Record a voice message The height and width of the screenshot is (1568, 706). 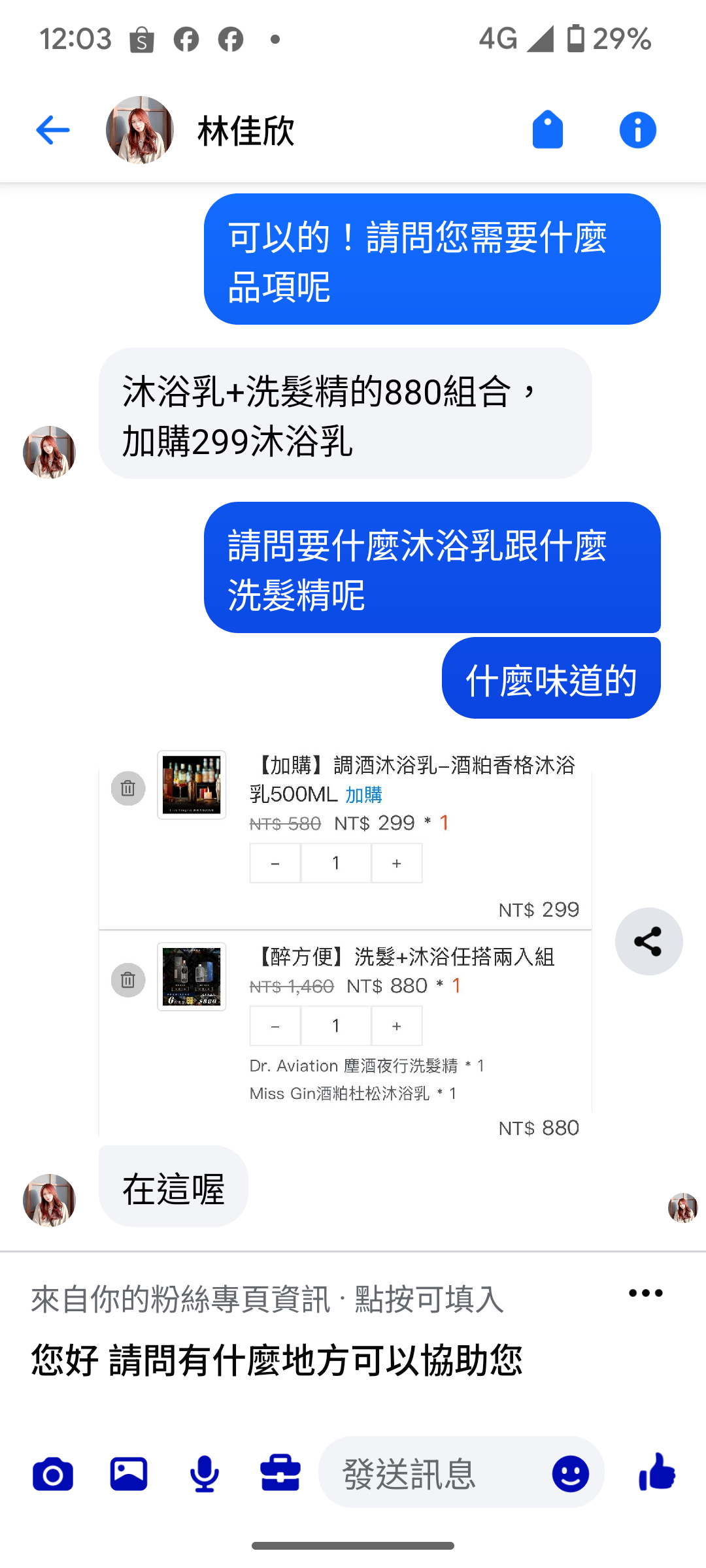click(x=205, y=1474)
